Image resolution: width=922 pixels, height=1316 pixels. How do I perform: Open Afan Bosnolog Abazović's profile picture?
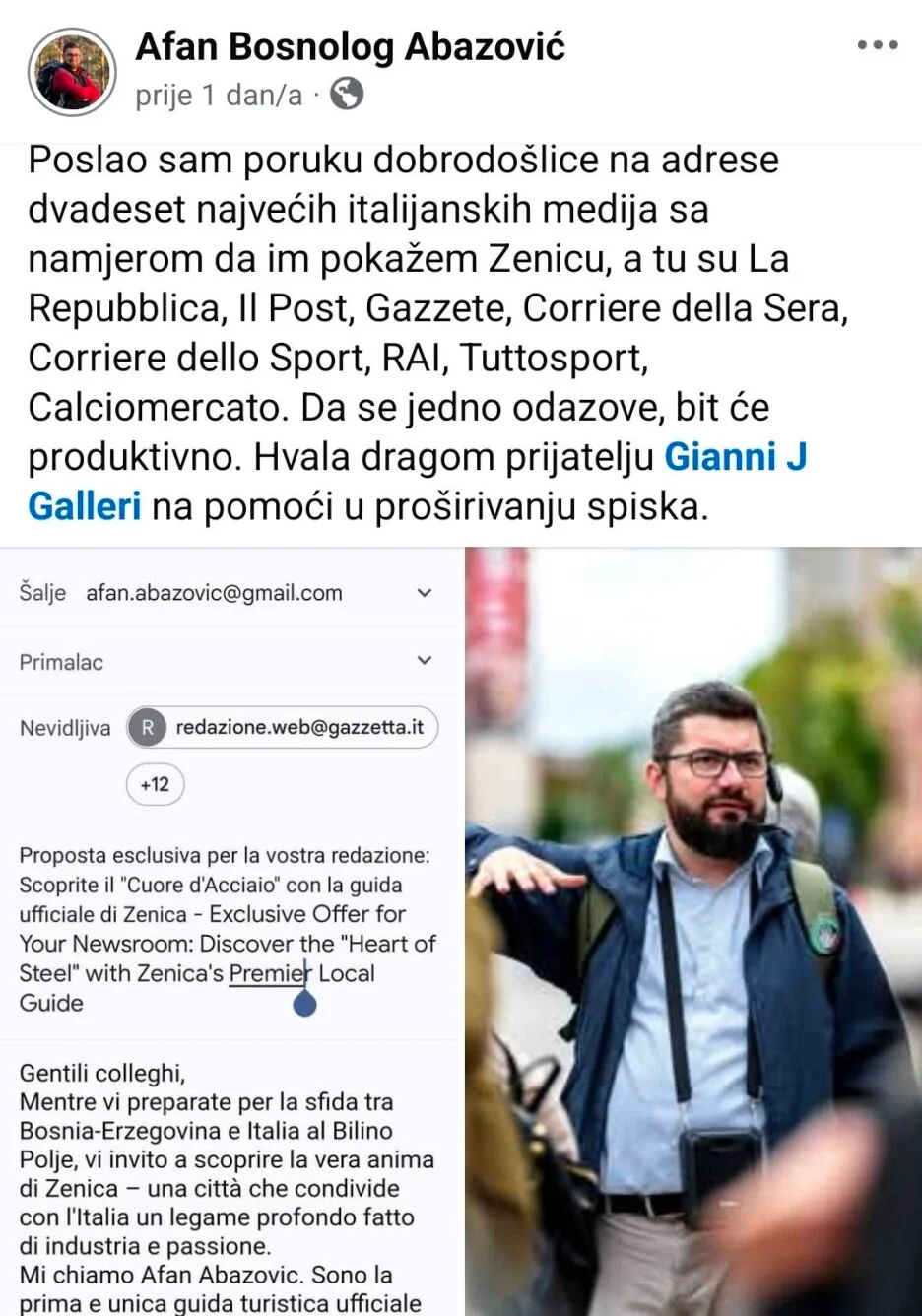coord(72,73)
